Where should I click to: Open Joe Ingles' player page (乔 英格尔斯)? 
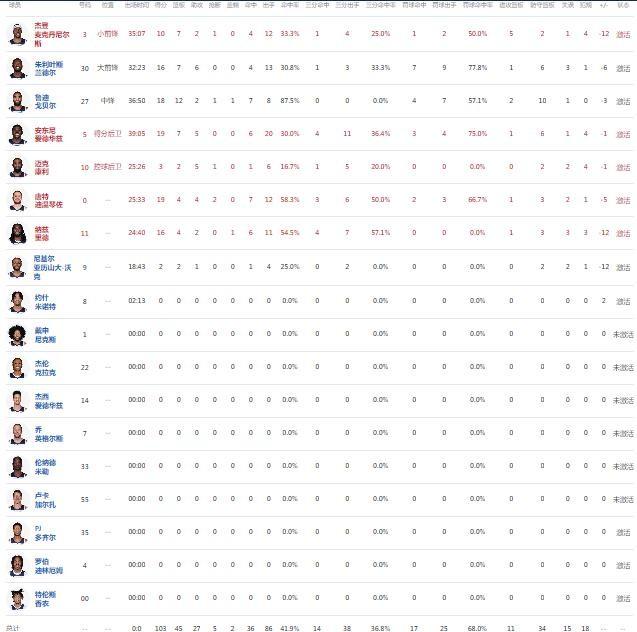click(x=48, y=434)
